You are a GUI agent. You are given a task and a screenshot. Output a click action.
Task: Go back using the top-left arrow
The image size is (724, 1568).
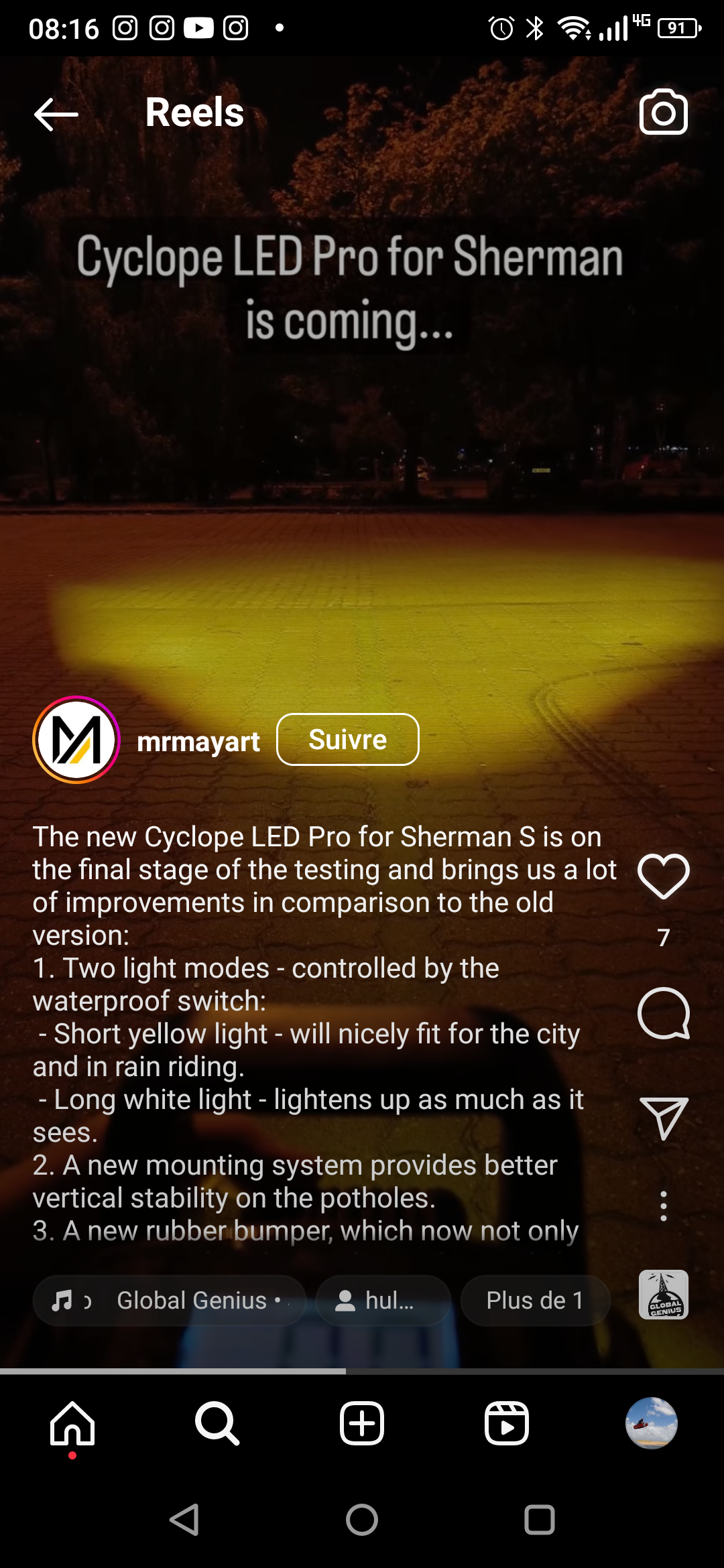point(56,114)
